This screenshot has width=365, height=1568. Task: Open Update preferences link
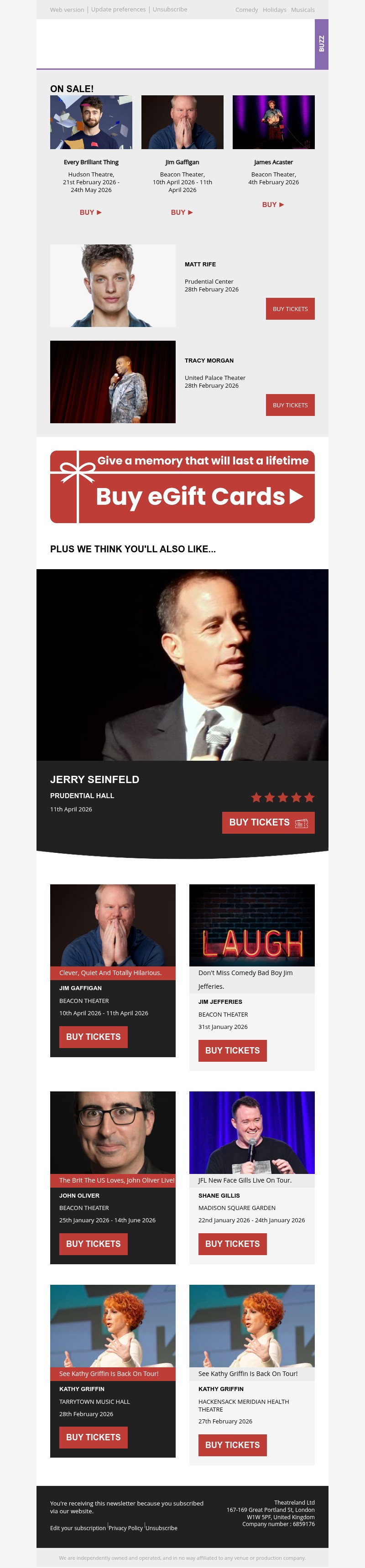pyautogui.click(x=118, y=10)
